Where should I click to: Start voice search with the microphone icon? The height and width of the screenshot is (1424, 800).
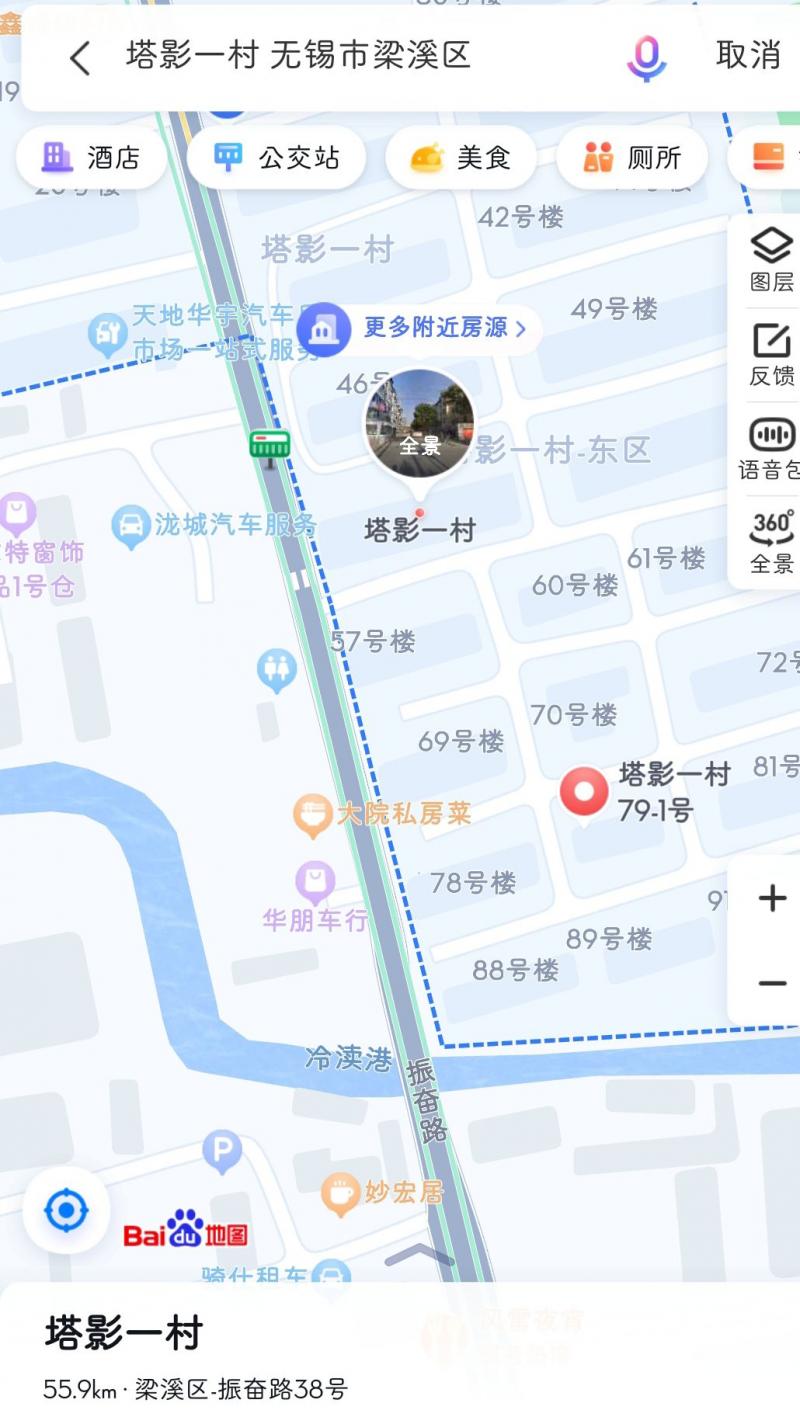pos(646,57)
